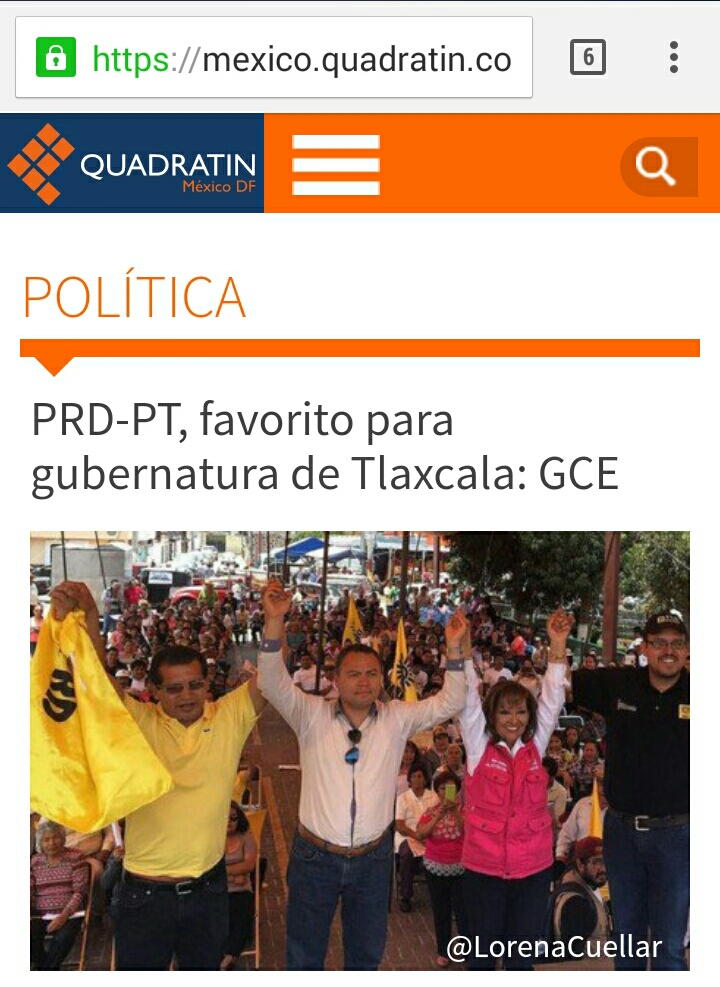Tap the browser URL address bar
This screenshot has height=987, width=720.
click(300, 59)
